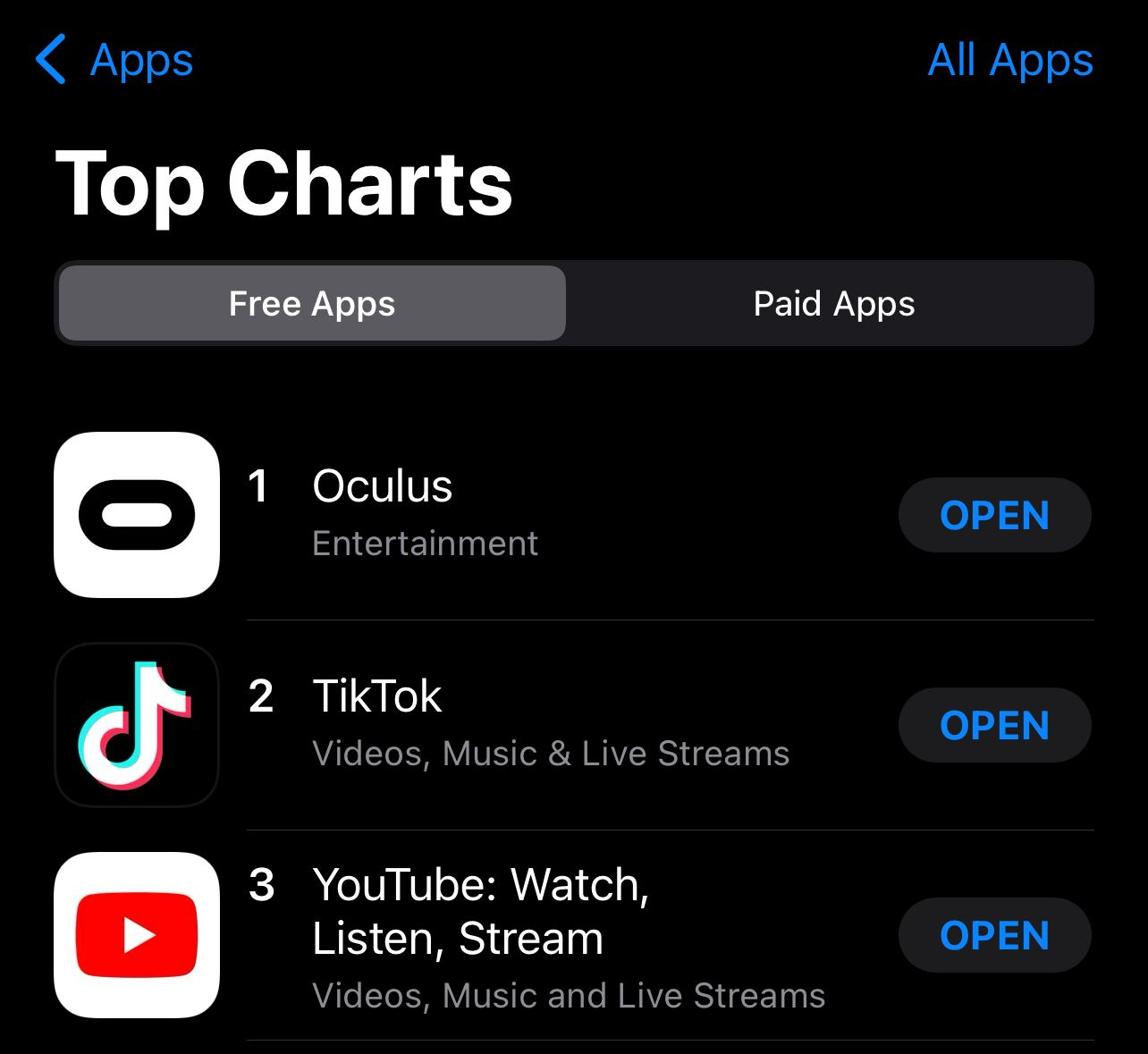This screenshot has width=1148, height=1054.
Task: View the TikTok app details page
Action: point(377,697)
